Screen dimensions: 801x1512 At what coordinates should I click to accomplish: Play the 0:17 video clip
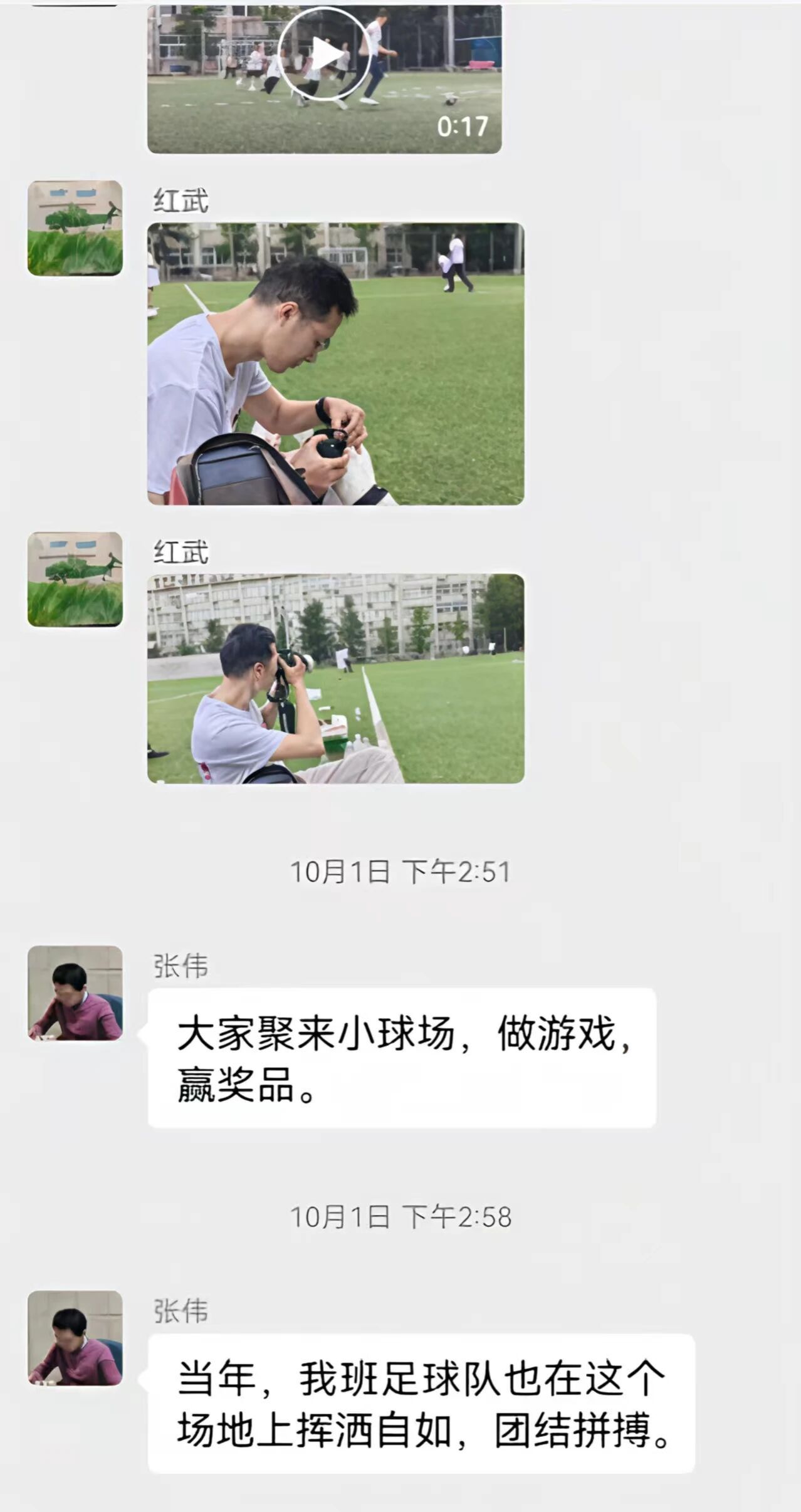pyautogui.click(x=324, y=55)
